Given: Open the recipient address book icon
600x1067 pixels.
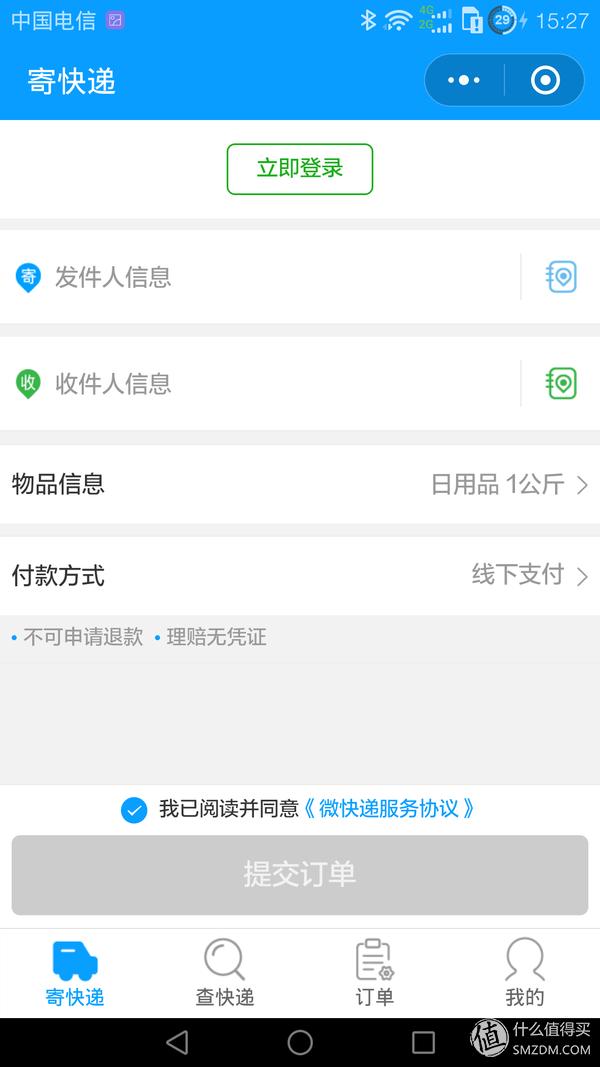Looking at the screenshot, I should 561,383.
